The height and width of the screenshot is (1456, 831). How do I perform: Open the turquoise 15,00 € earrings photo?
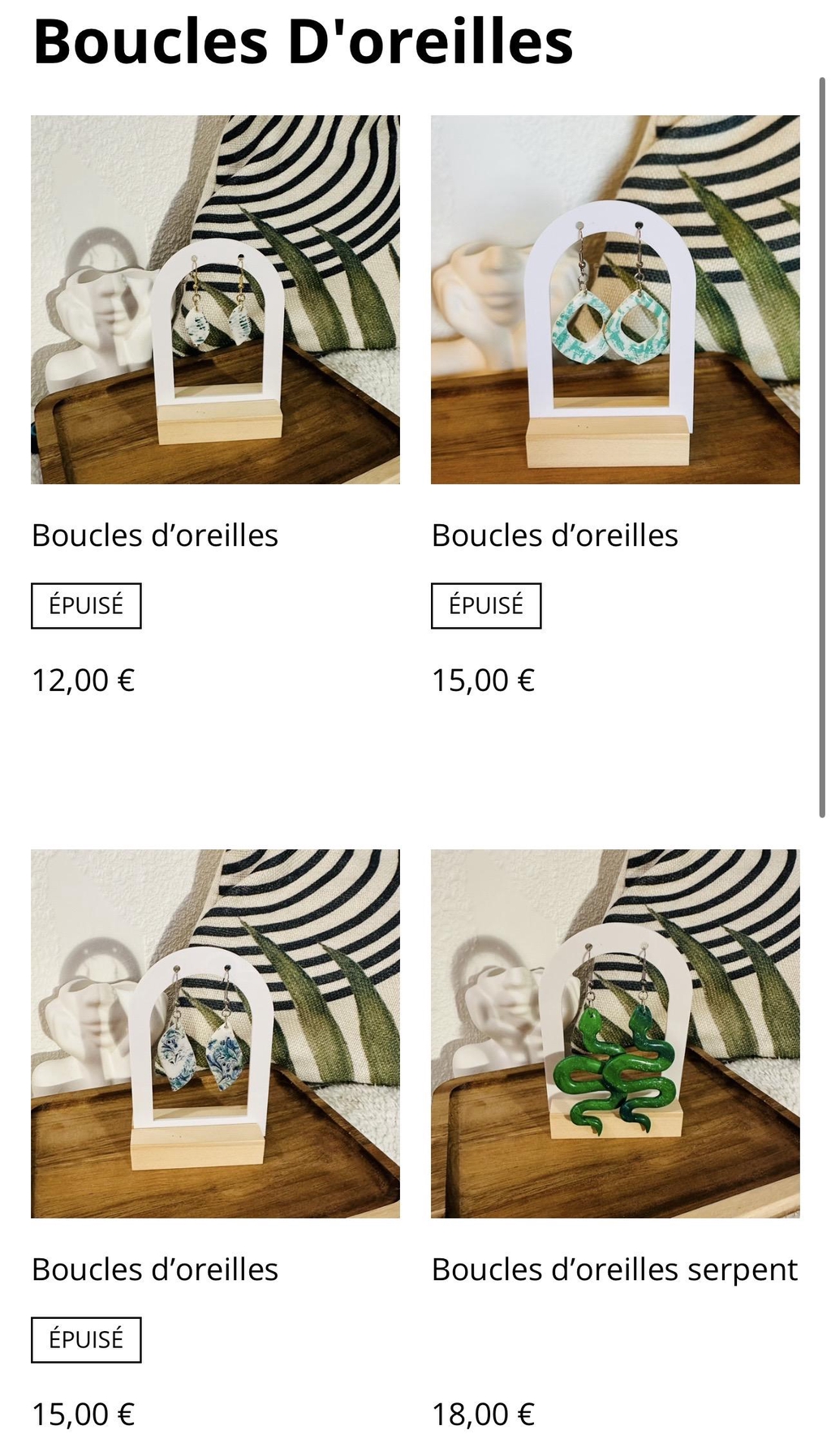coord(614,299)
